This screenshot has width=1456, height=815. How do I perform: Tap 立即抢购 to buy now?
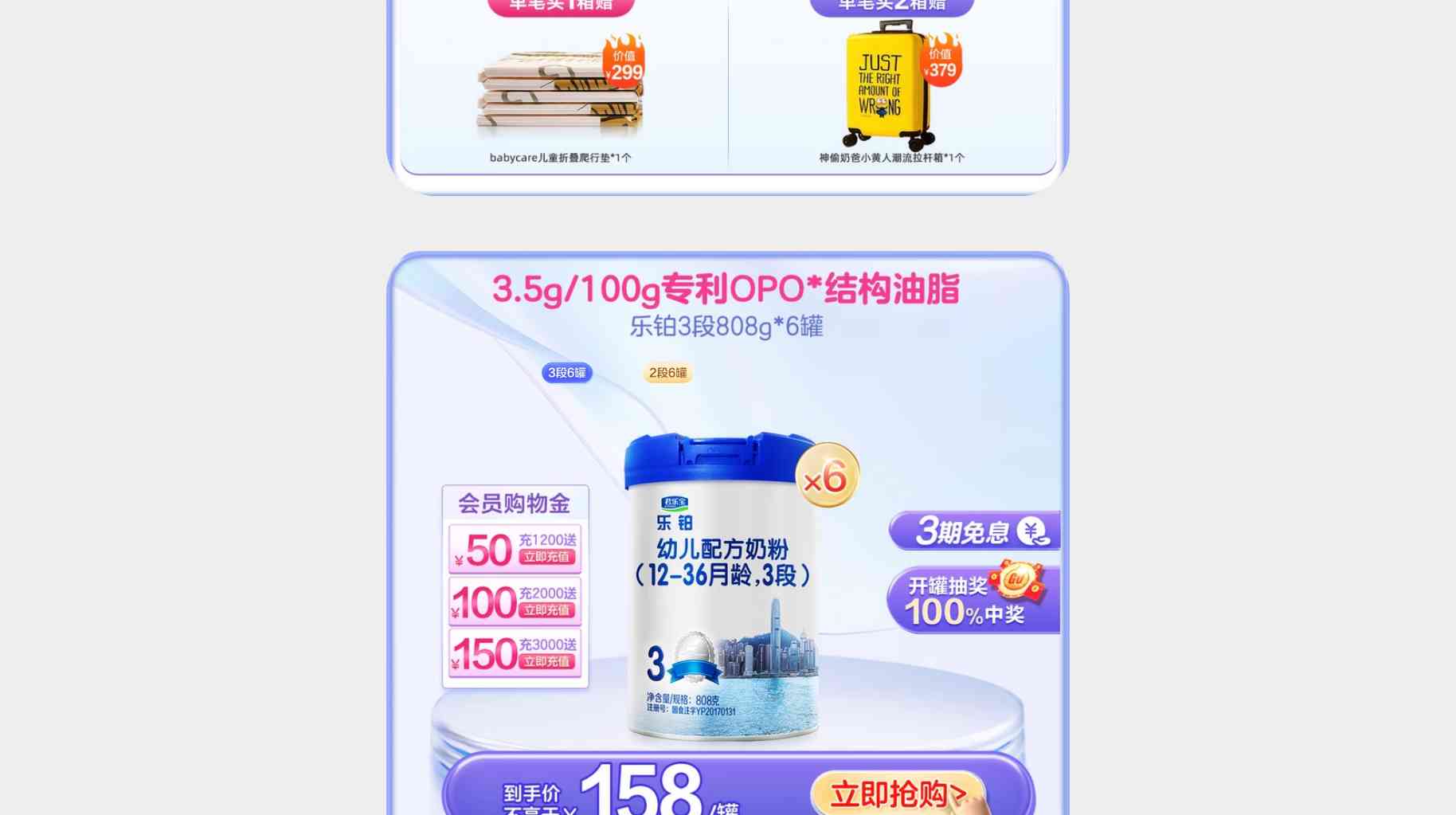pyautogui.click(x=898, y=793)
